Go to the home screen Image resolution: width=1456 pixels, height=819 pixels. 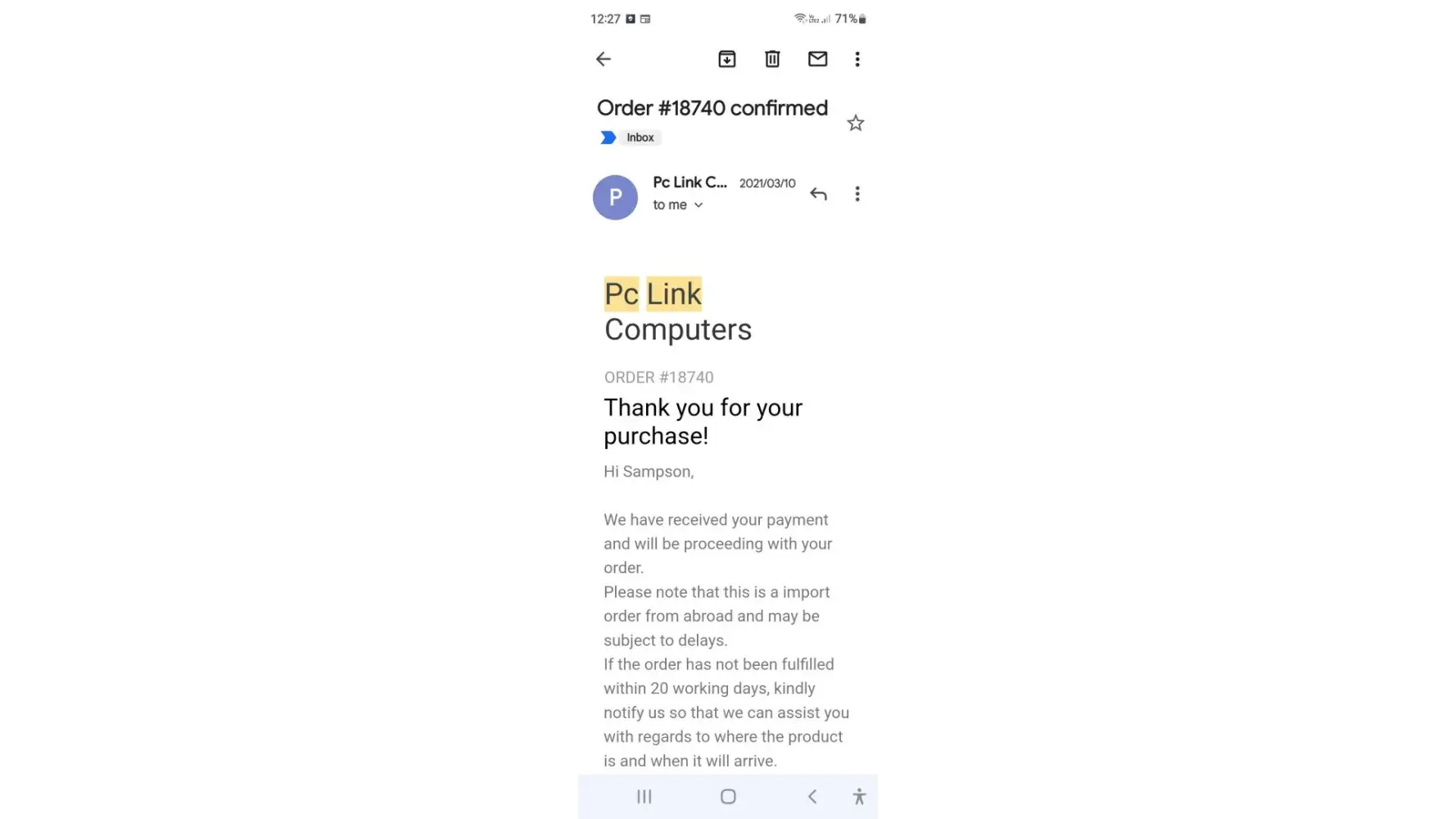[728, 796]
